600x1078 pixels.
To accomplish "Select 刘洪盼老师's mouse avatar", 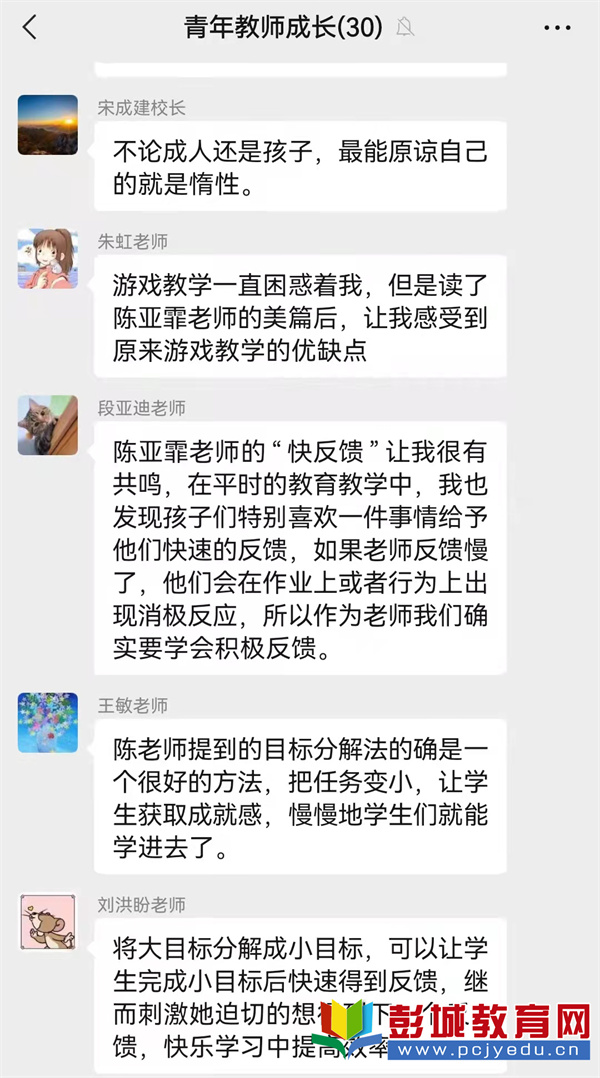I will [48, 921].
